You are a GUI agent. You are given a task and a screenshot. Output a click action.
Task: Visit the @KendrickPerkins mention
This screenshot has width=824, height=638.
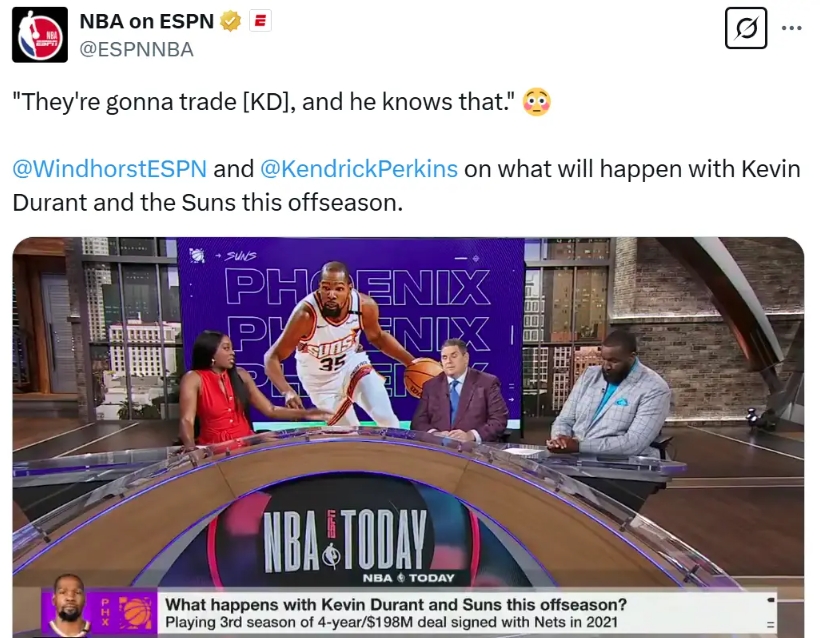coord(358,168)
